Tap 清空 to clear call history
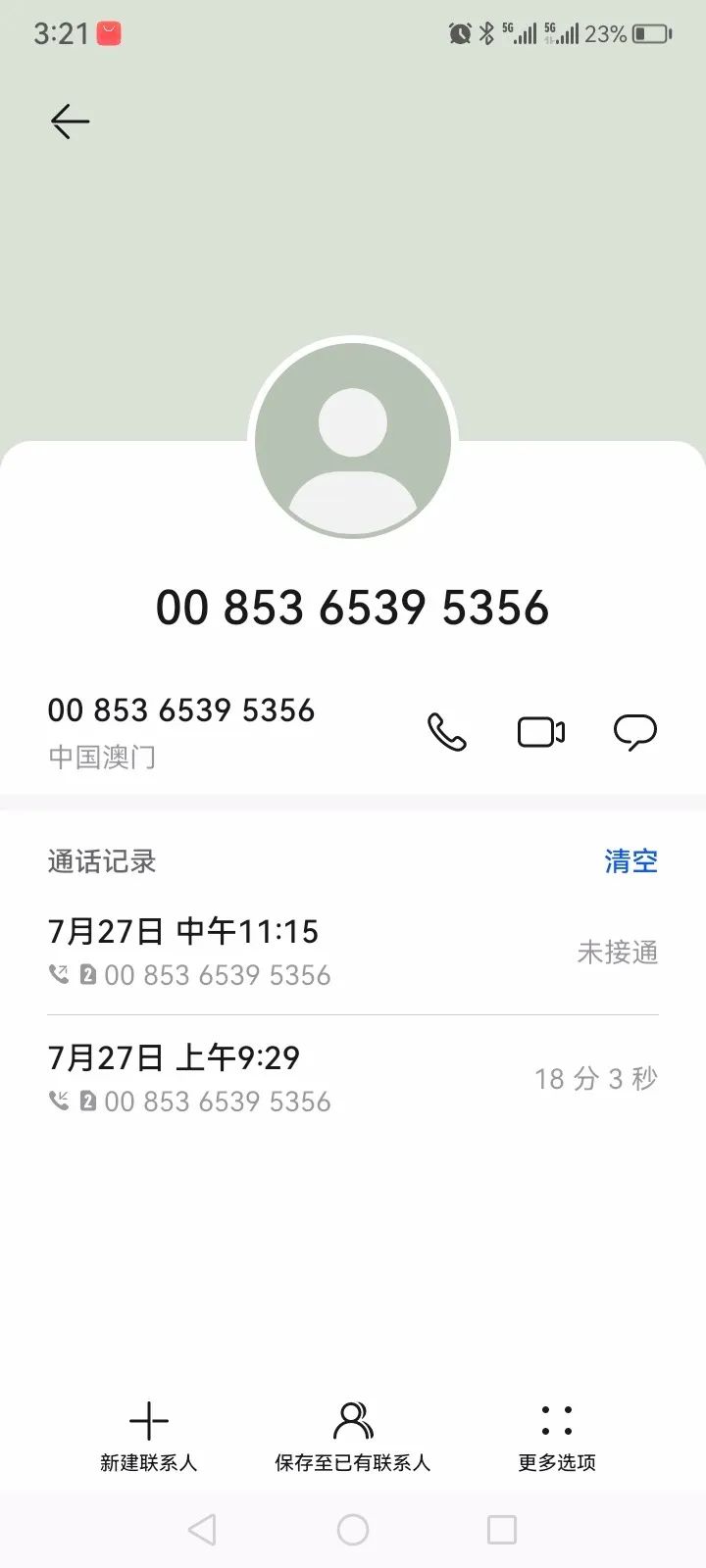Viewport: 706px width, 1568px height. coord(631,860)
